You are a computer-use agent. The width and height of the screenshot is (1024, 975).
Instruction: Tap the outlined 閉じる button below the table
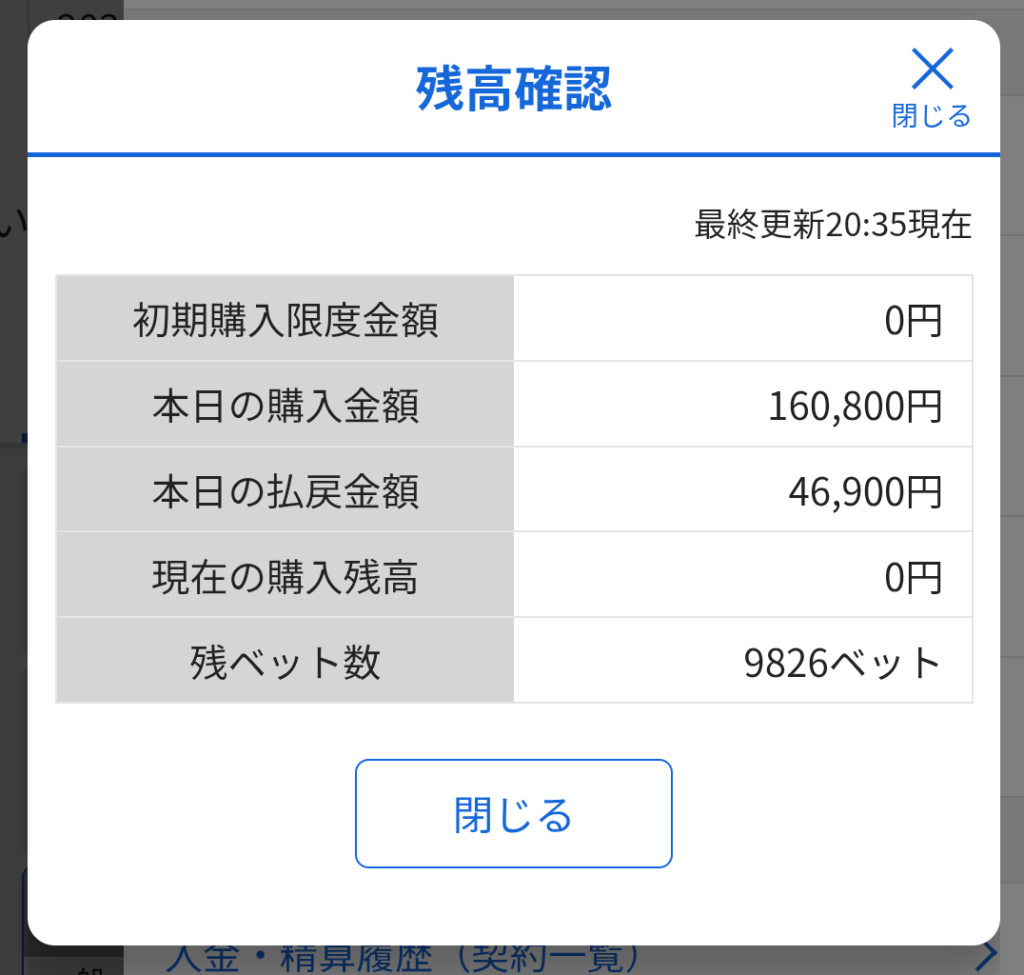513,814
